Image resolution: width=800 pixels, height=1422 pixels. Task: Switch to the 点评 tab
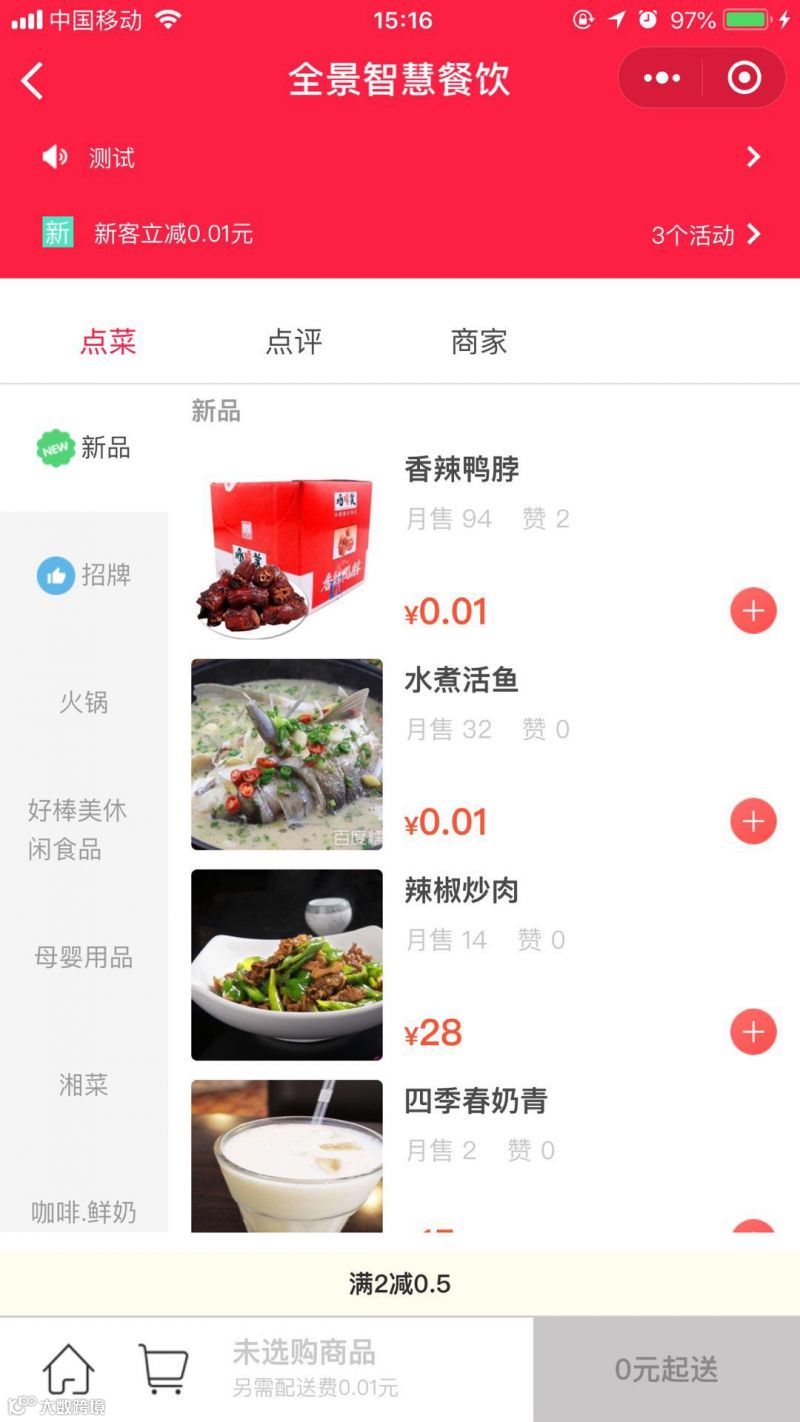point(294,342)
